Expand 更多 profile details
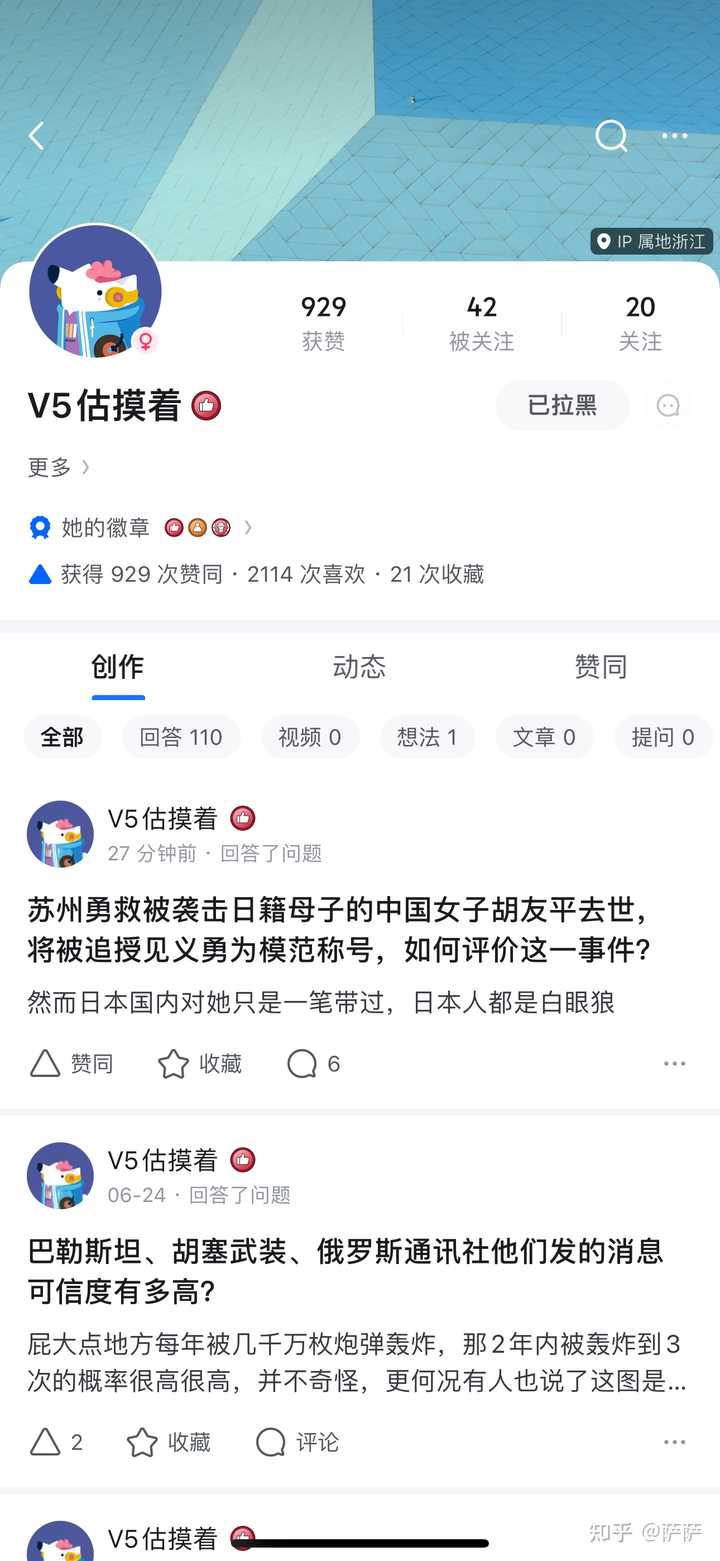 [59, 467]
